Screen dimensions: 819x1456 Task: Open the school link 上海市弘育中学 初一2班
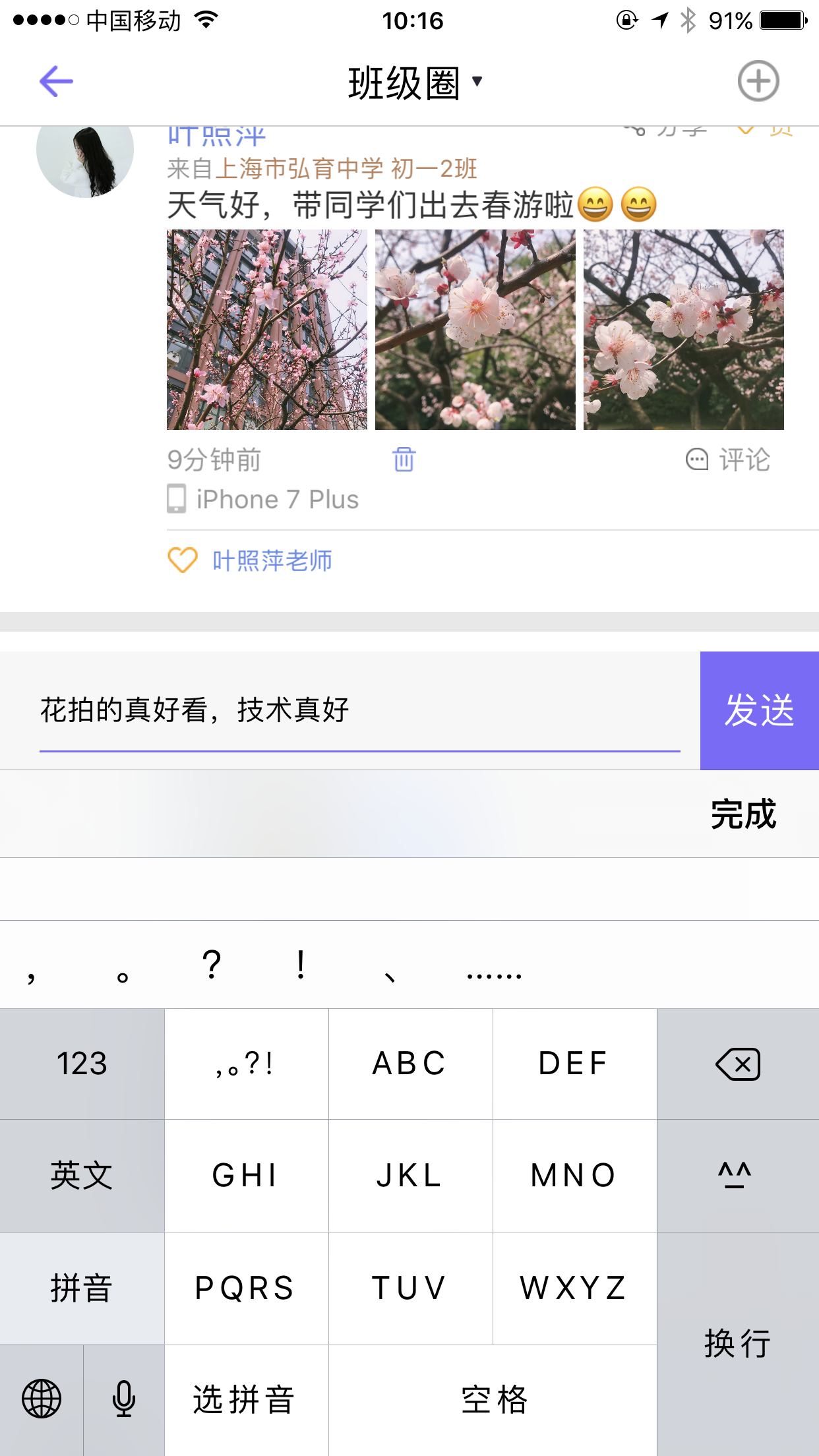346,169
